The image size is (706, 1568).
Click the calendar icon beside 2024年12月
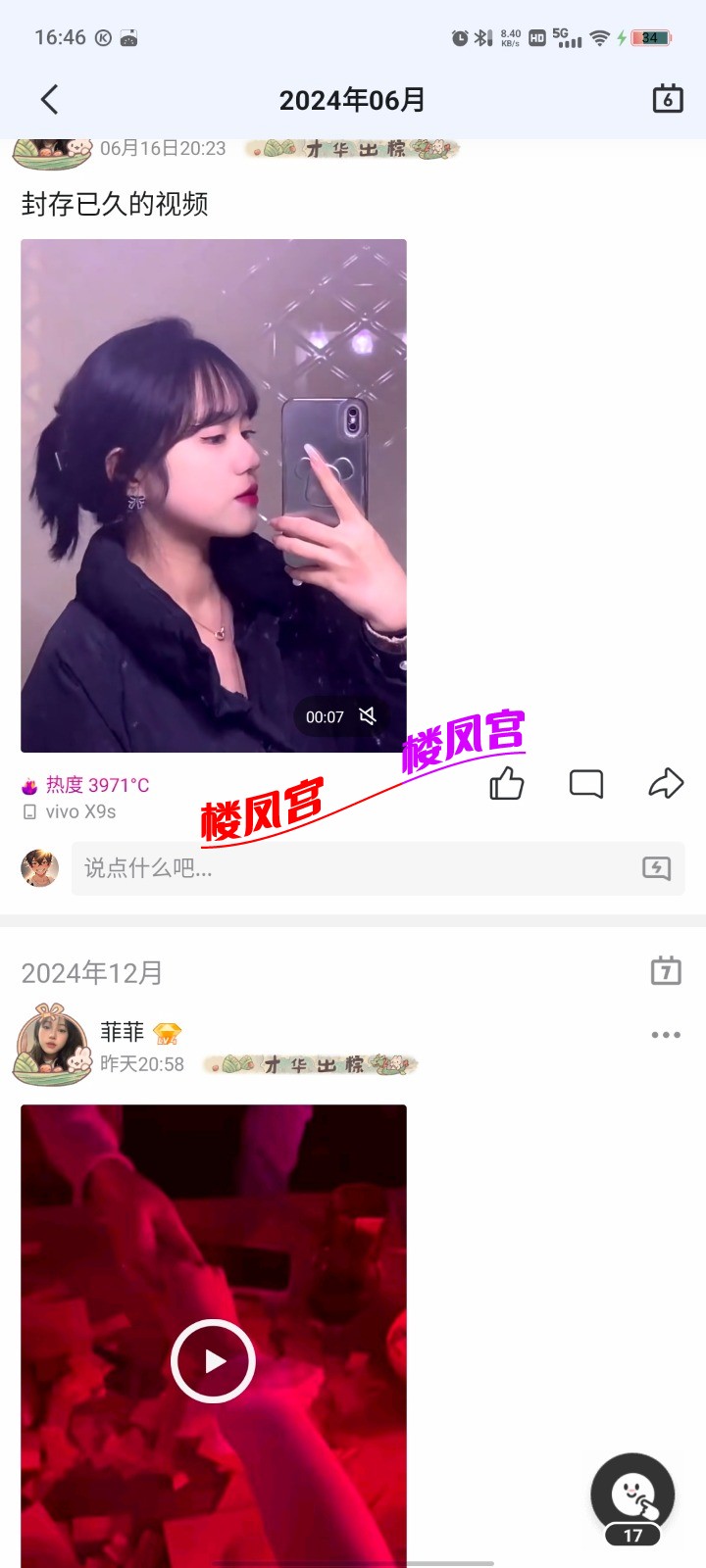(666, 971)
